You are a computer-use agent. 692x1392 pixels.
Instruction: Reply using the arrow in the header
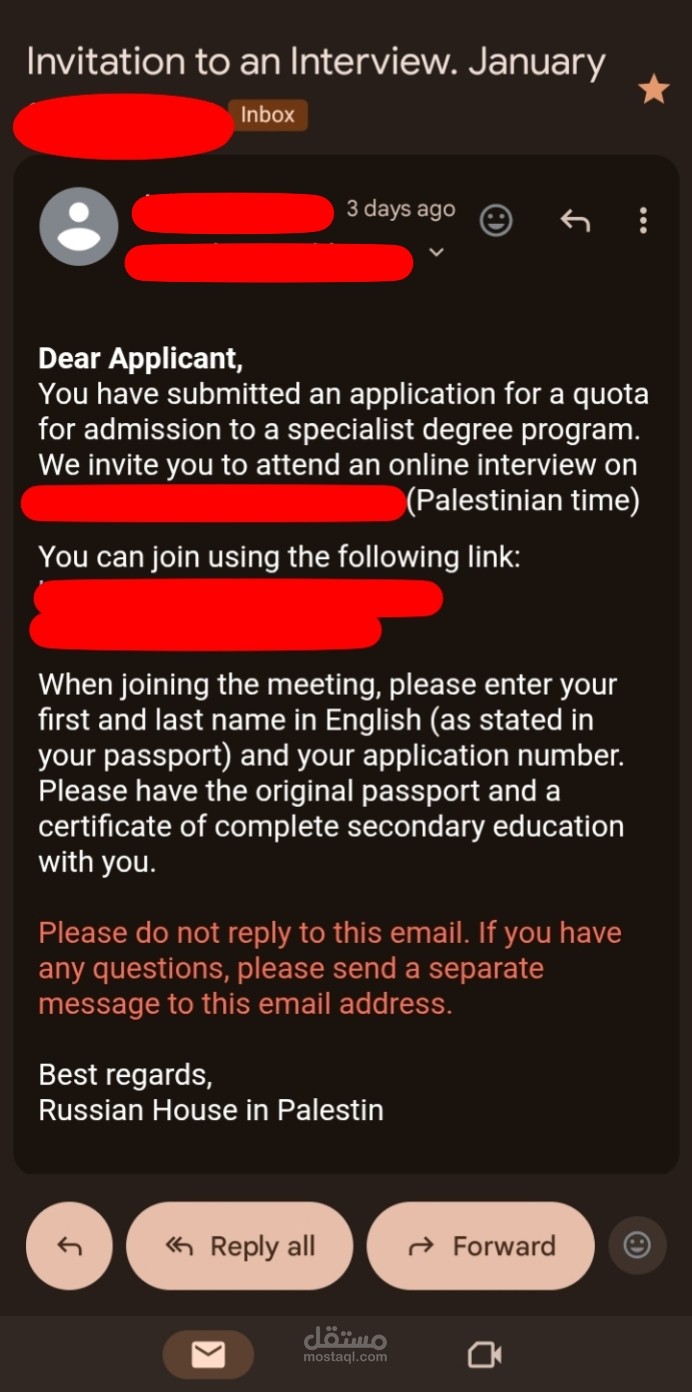pos(575,220)
